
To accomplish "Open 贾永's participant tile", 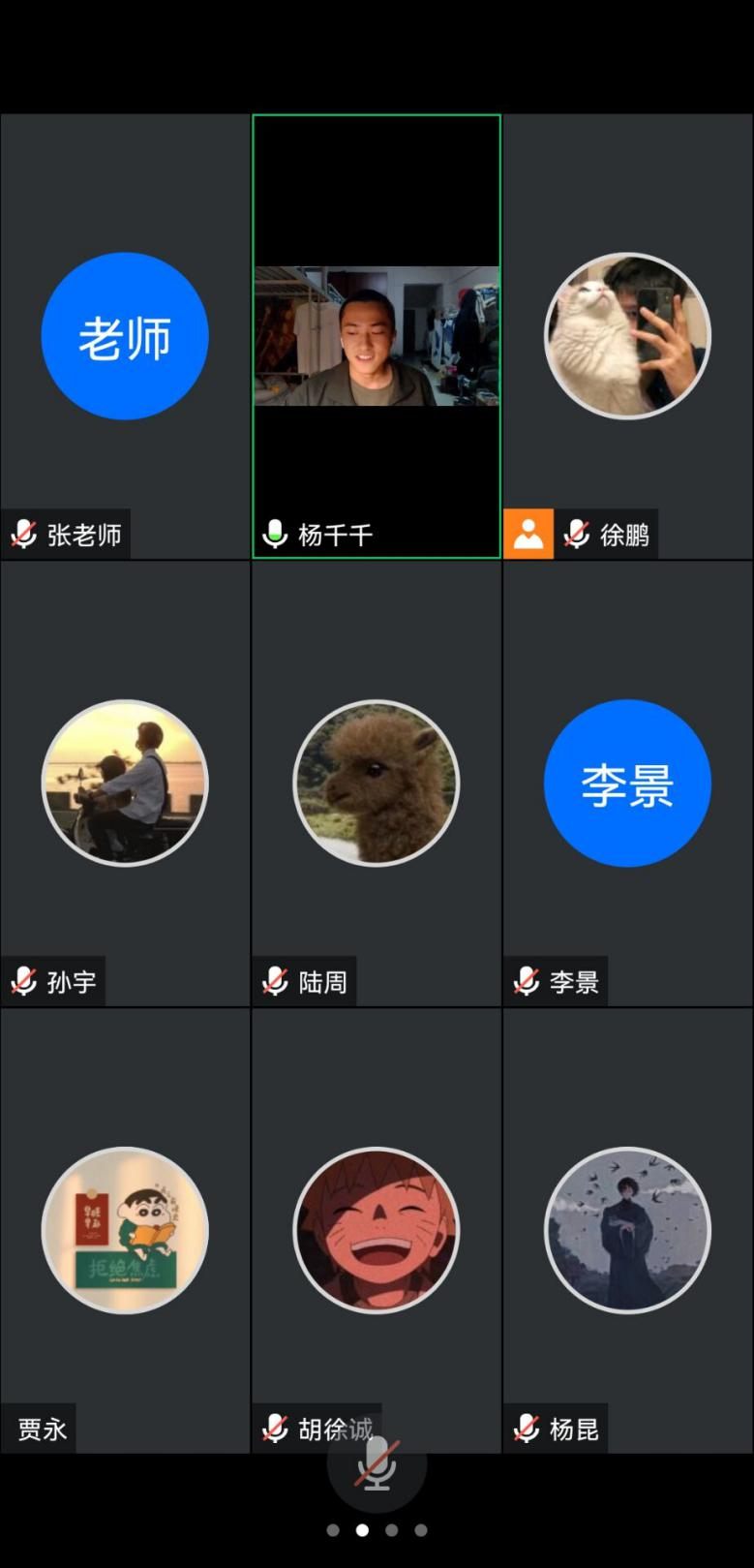I will pyautogui.click(x=125, y=1230).
